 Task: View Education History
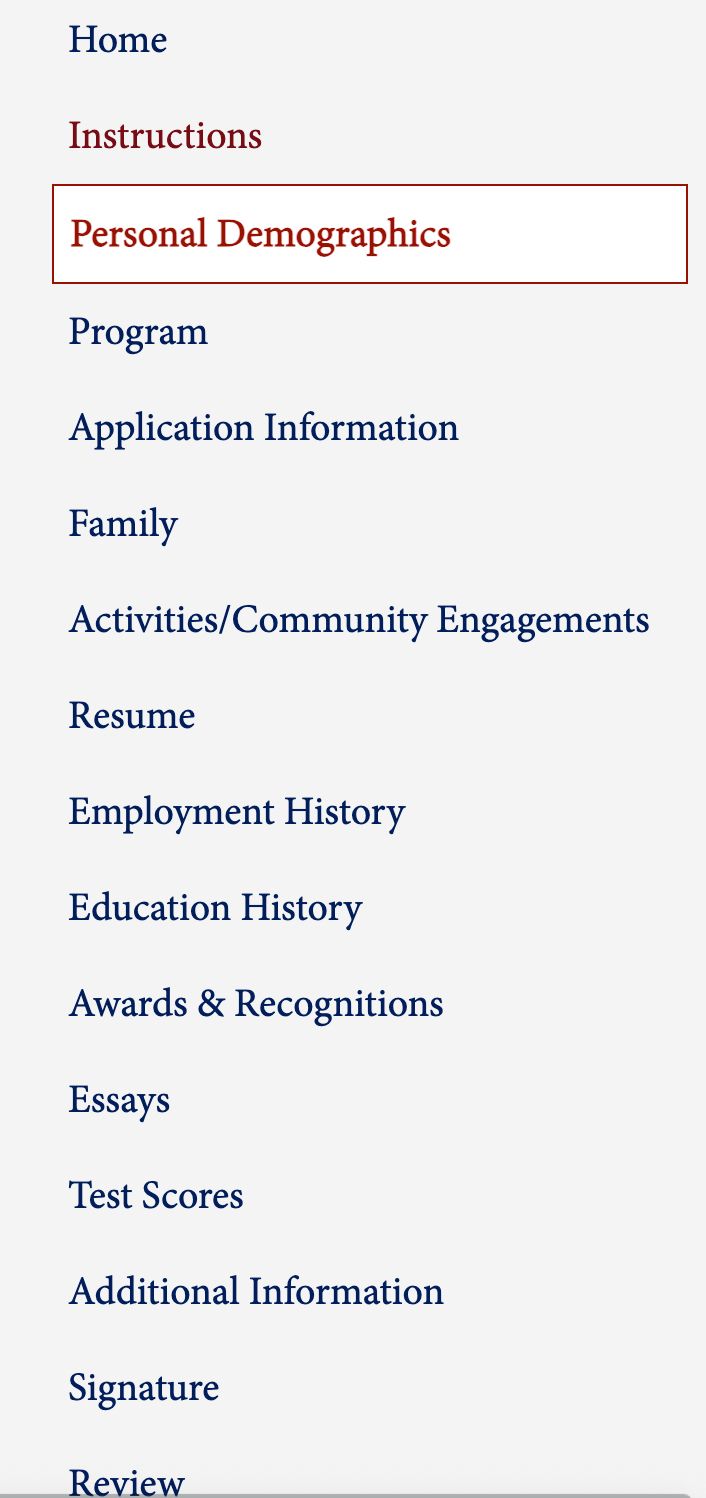[215, 908]
